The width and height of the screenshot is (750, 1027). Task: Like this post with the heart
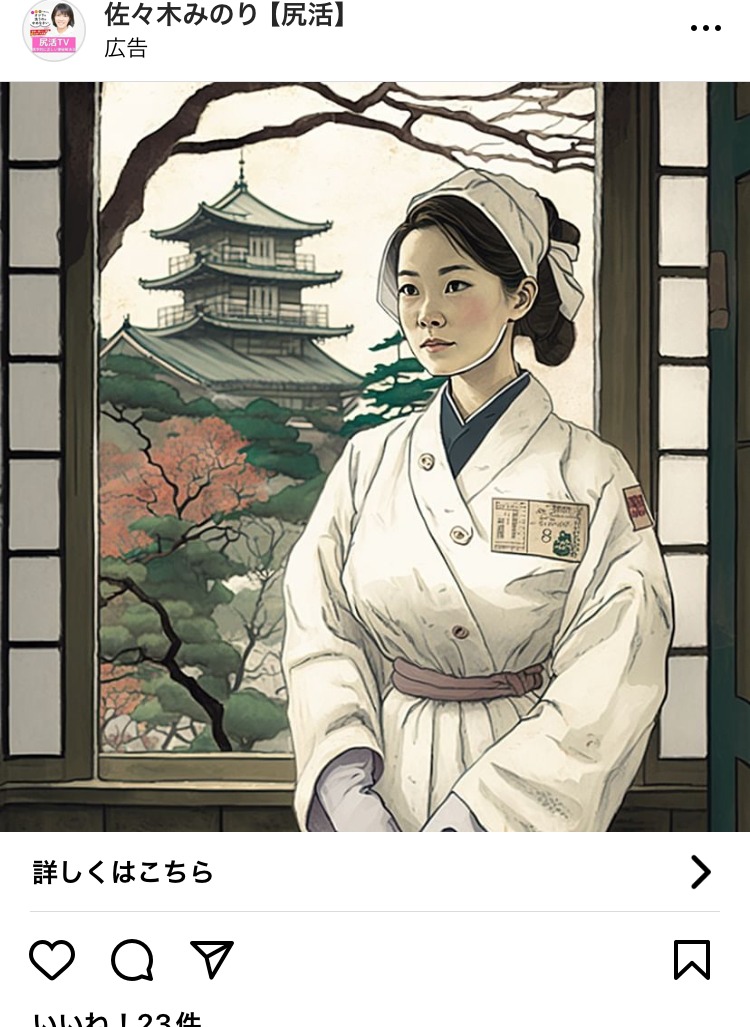click(52, 960)
